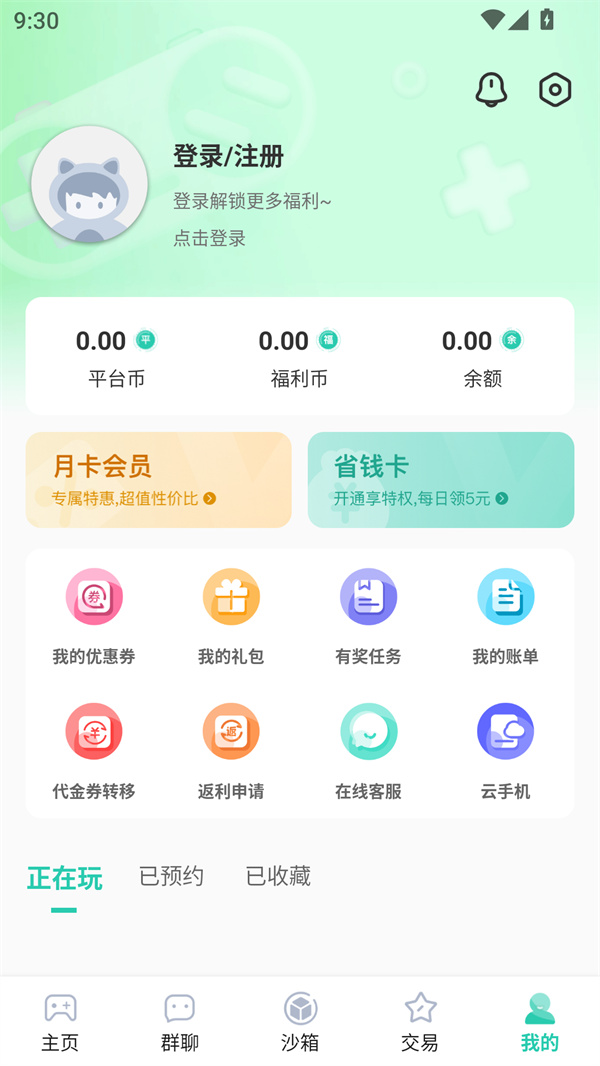Tap 登录/注册 to sign in
The height and width of the screenshot is (1066, 600).
click(229, 156)
